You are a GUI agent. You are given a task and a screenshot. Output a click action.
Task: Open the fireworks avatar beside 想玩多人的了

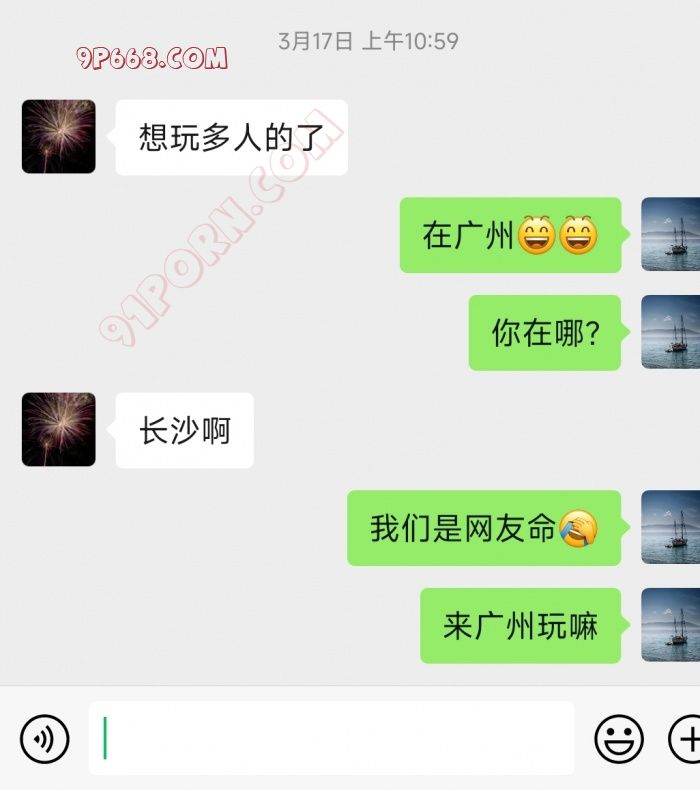click(59, 137)
